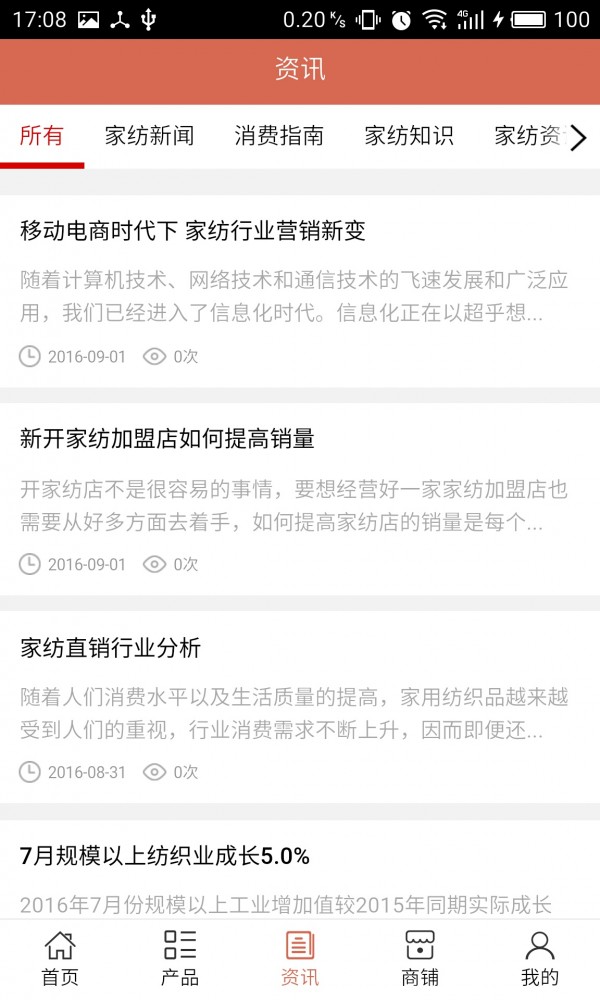
Task: Switch to the 家纺新闻 tab
Action: pyautogui.click(x=149, y=137)
